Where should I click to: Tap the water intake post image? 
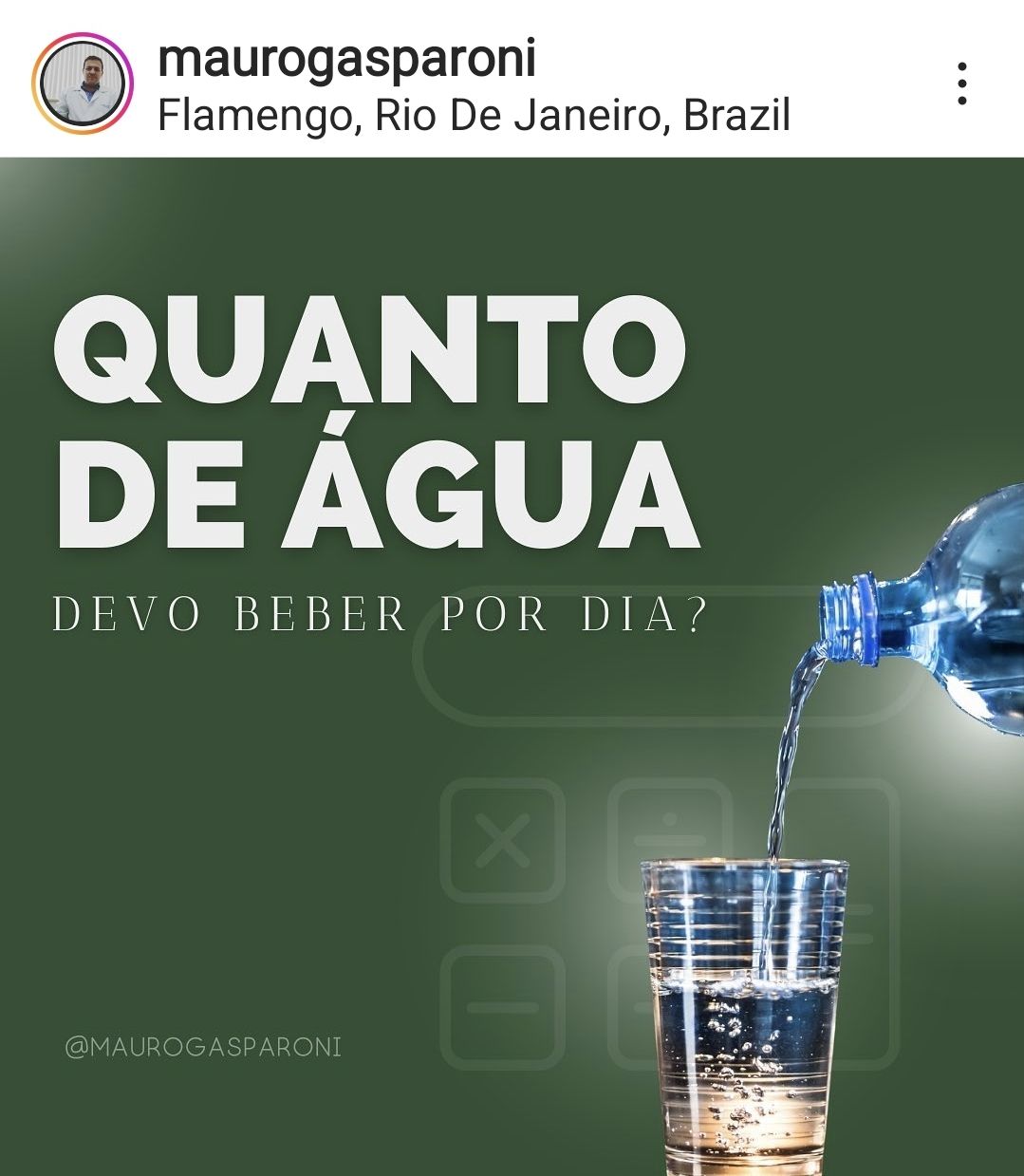pos(512,664)
